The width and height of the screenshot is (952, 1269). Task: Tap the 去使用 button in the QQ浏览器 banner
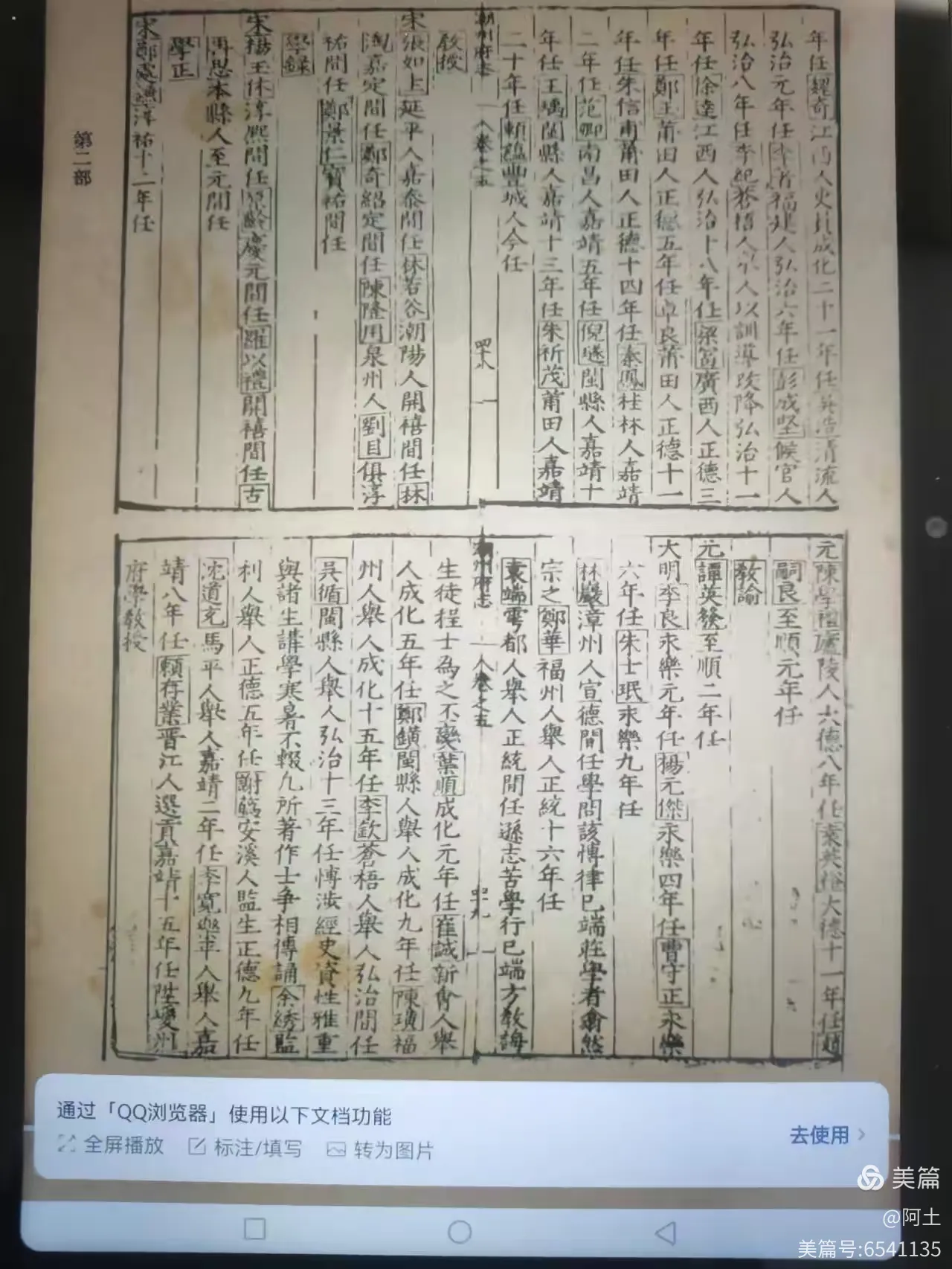826,1135
